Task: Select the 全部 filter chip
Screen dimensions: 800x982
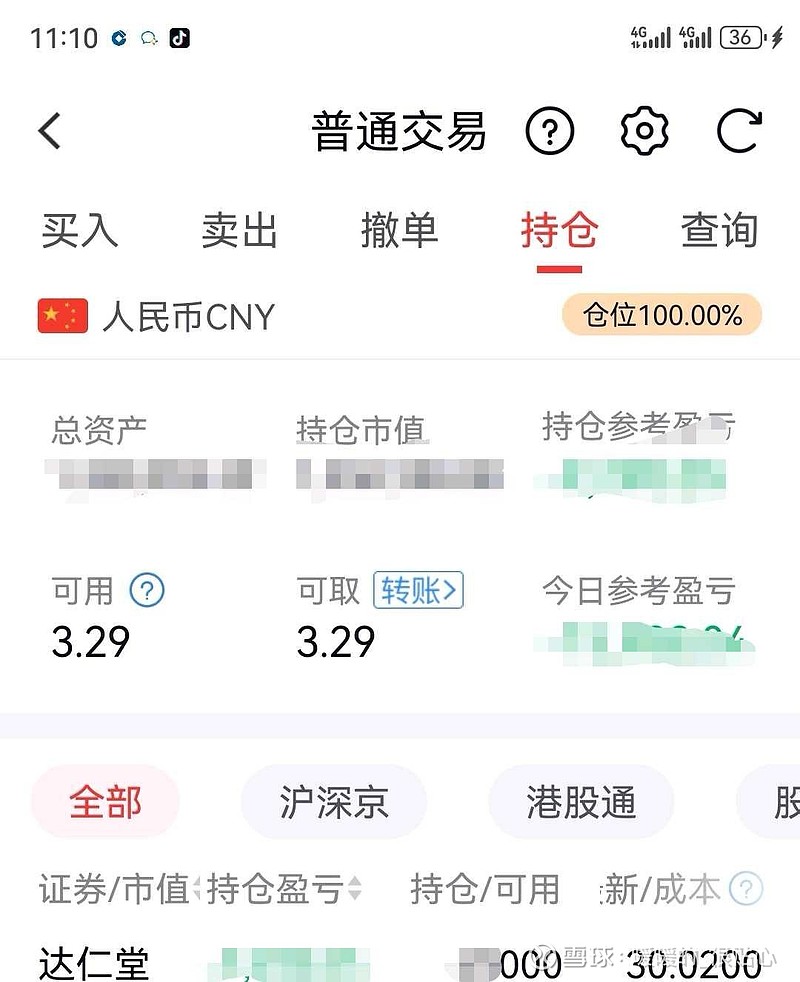Action: tap(105, 800)
